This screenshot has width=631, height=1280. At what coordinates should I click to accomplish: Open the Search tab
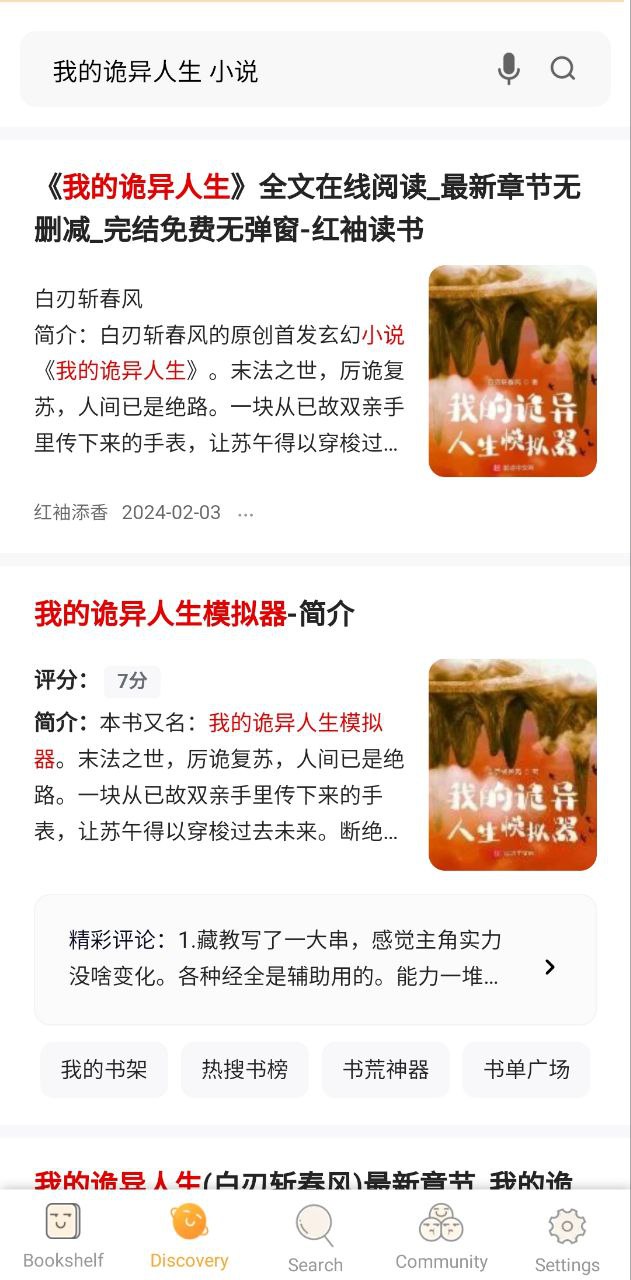[x=315, y=1236]
